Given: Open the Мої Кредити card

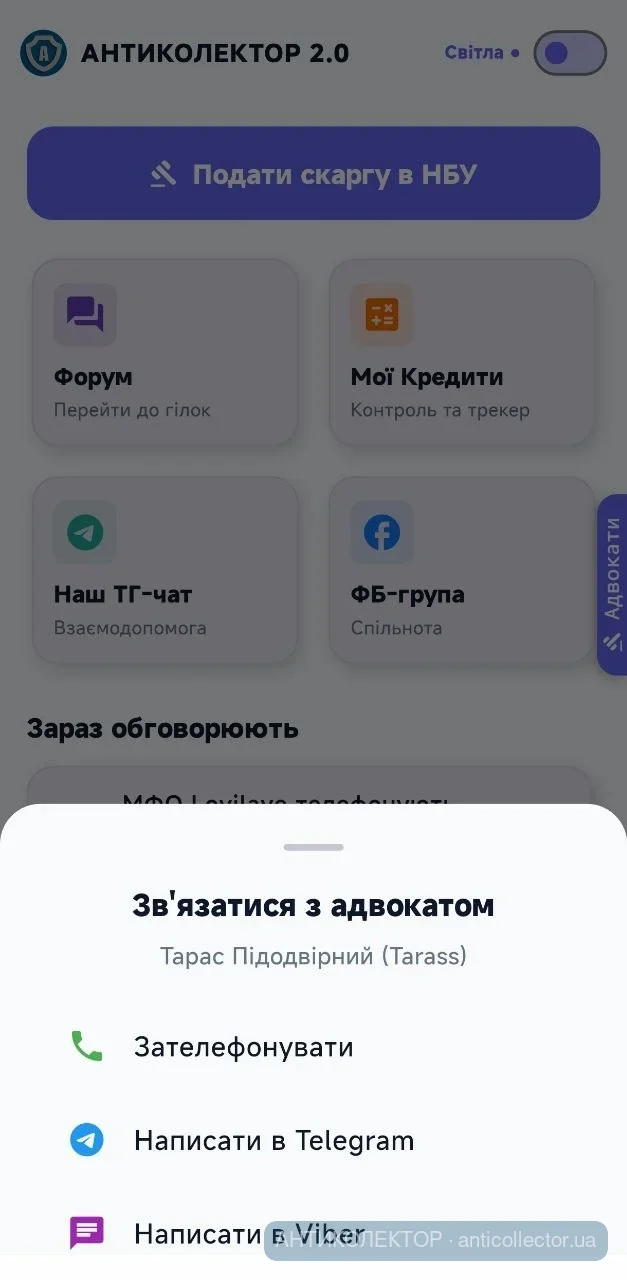Looking at the screenshot, I should tap(462, 352).
